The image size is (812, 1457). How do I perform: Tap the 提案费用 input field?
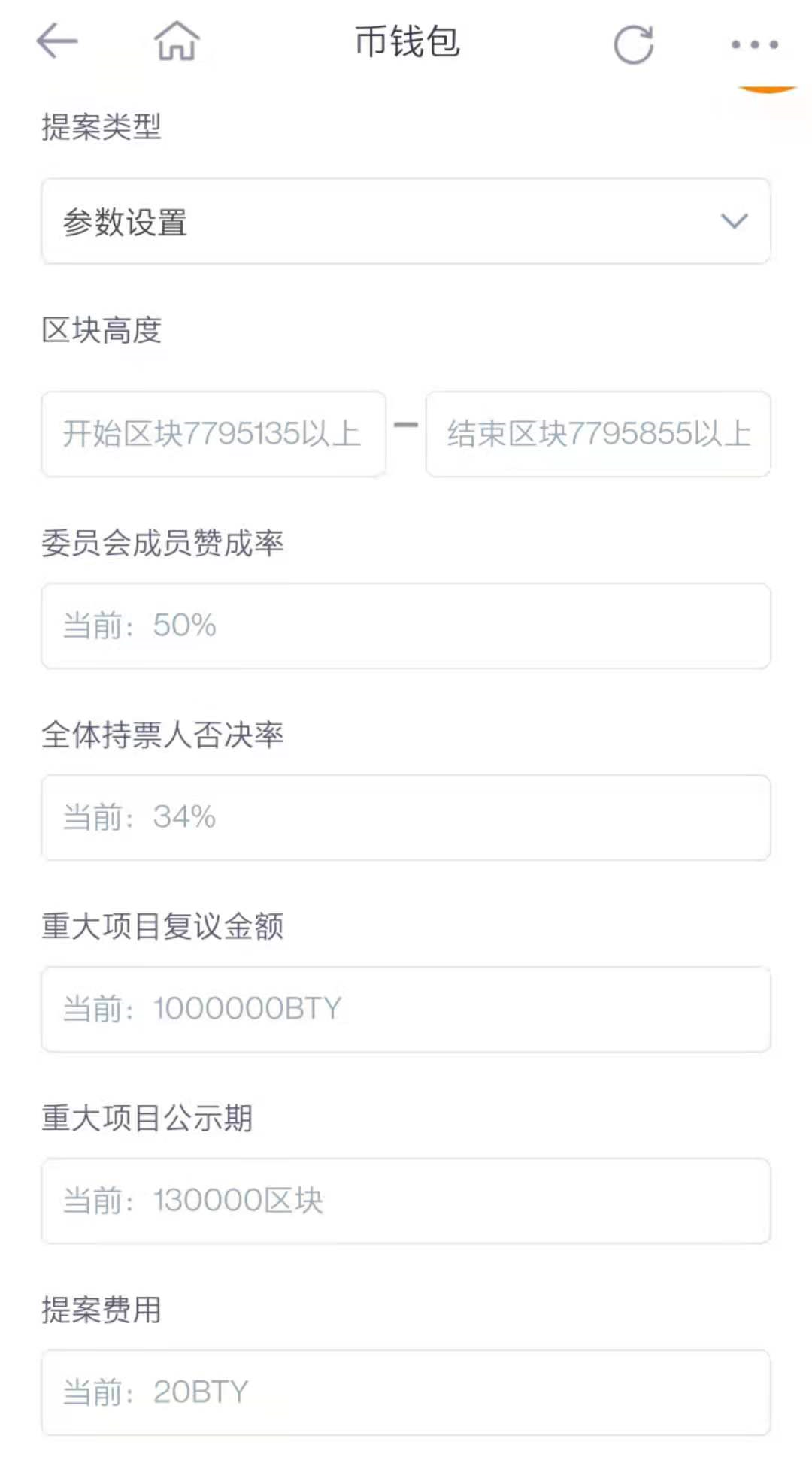click(x=406, y=1392)
